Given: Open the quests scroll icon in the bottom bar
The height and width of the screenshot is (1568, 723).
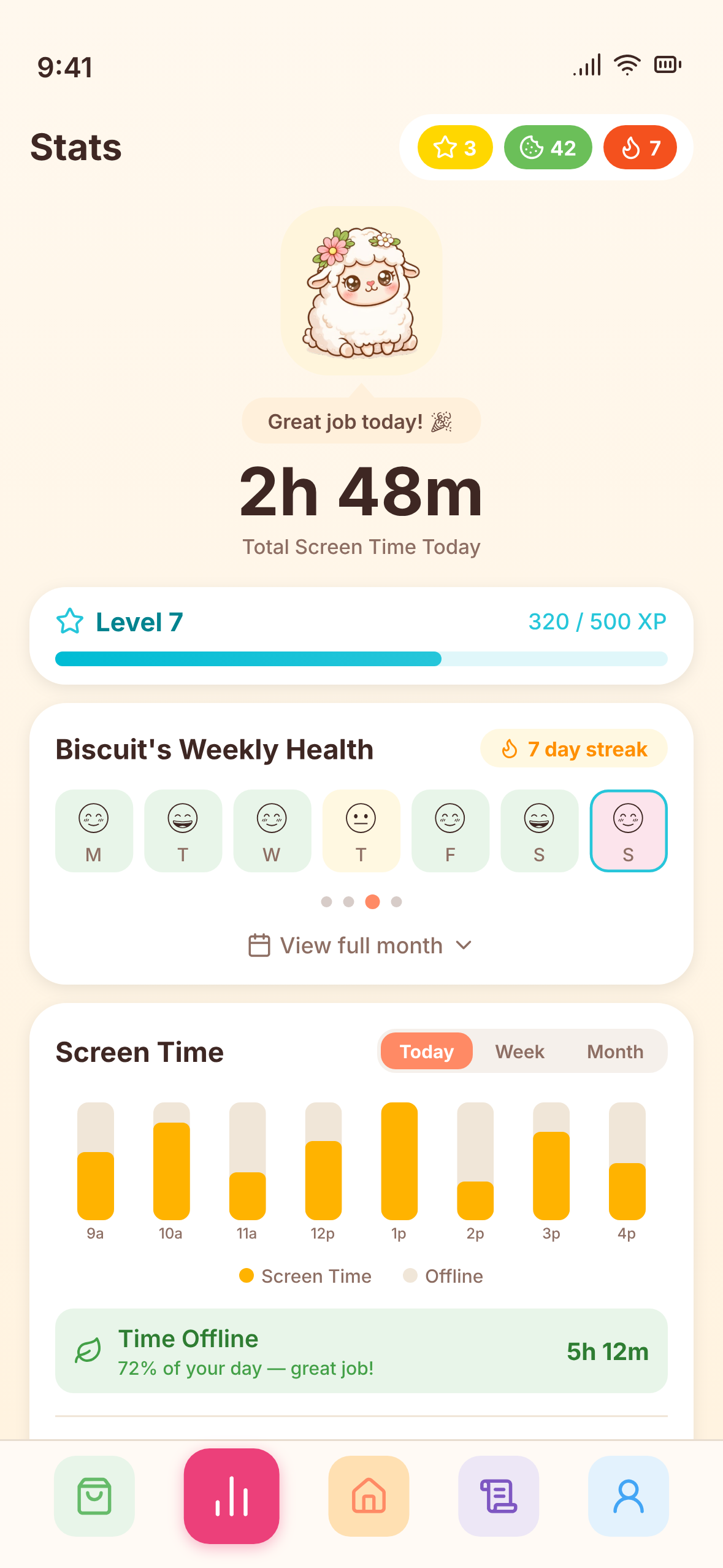Looking at the screenshot, I should (499, 1497).
